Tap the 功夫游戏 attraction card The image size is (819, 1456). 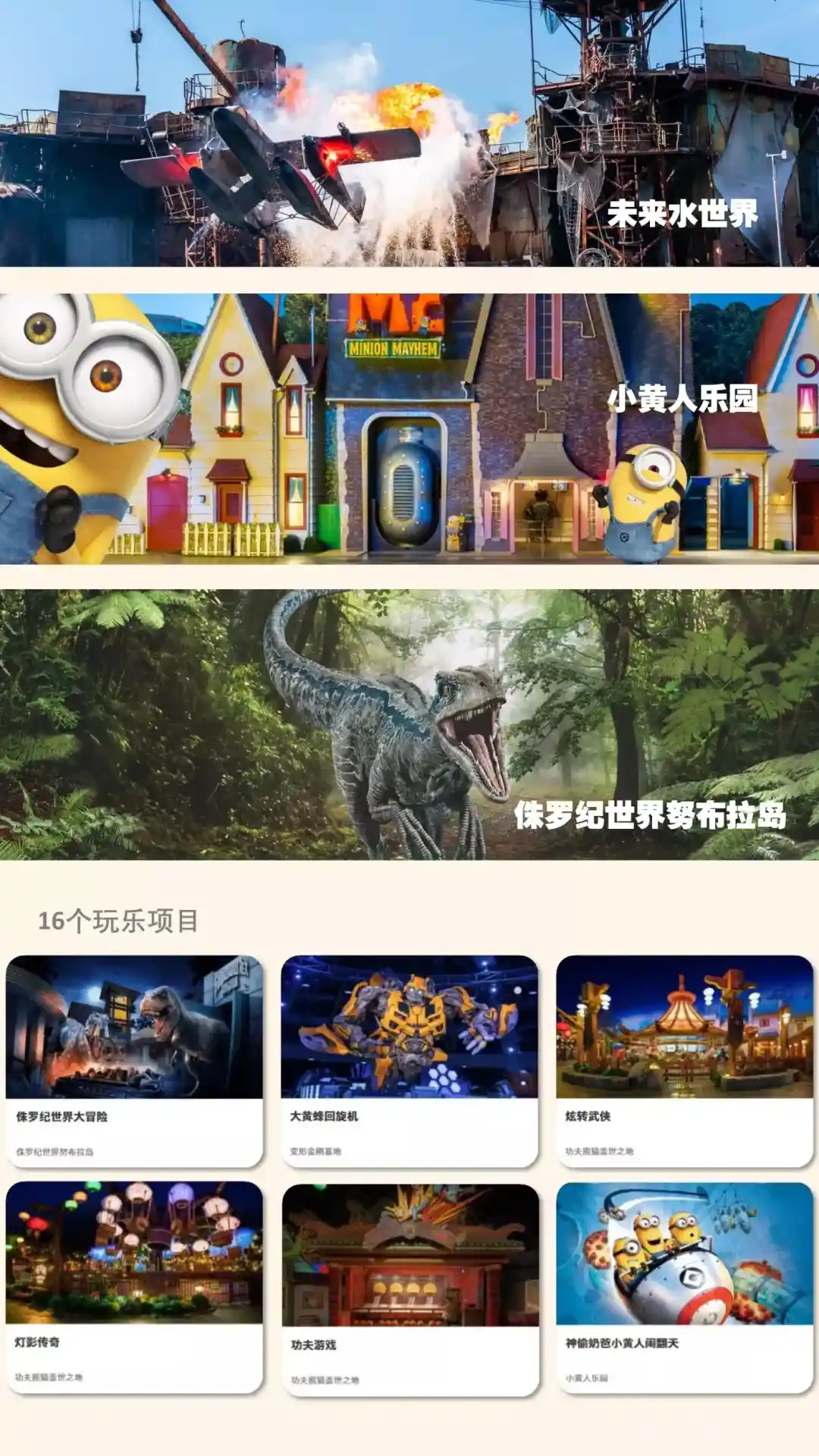coord(410,1288)
